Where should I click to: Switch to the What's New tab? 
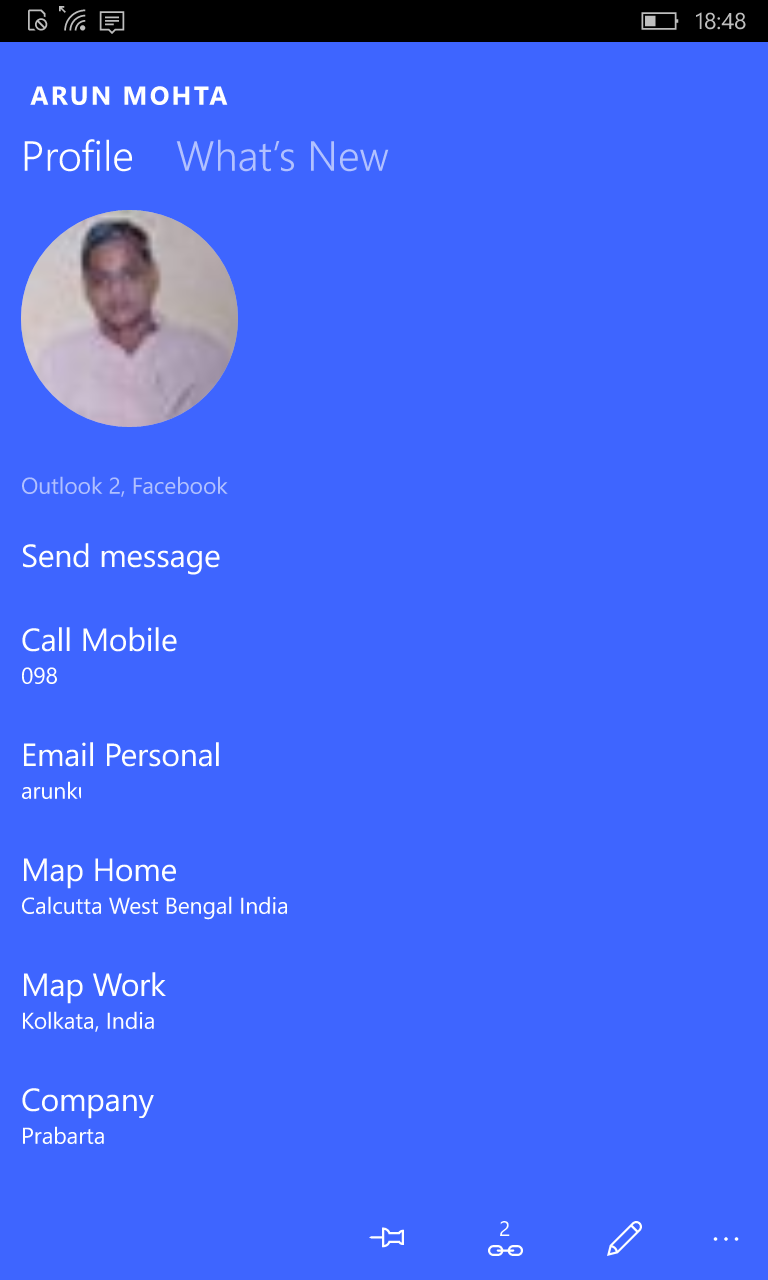pos(282,157)
